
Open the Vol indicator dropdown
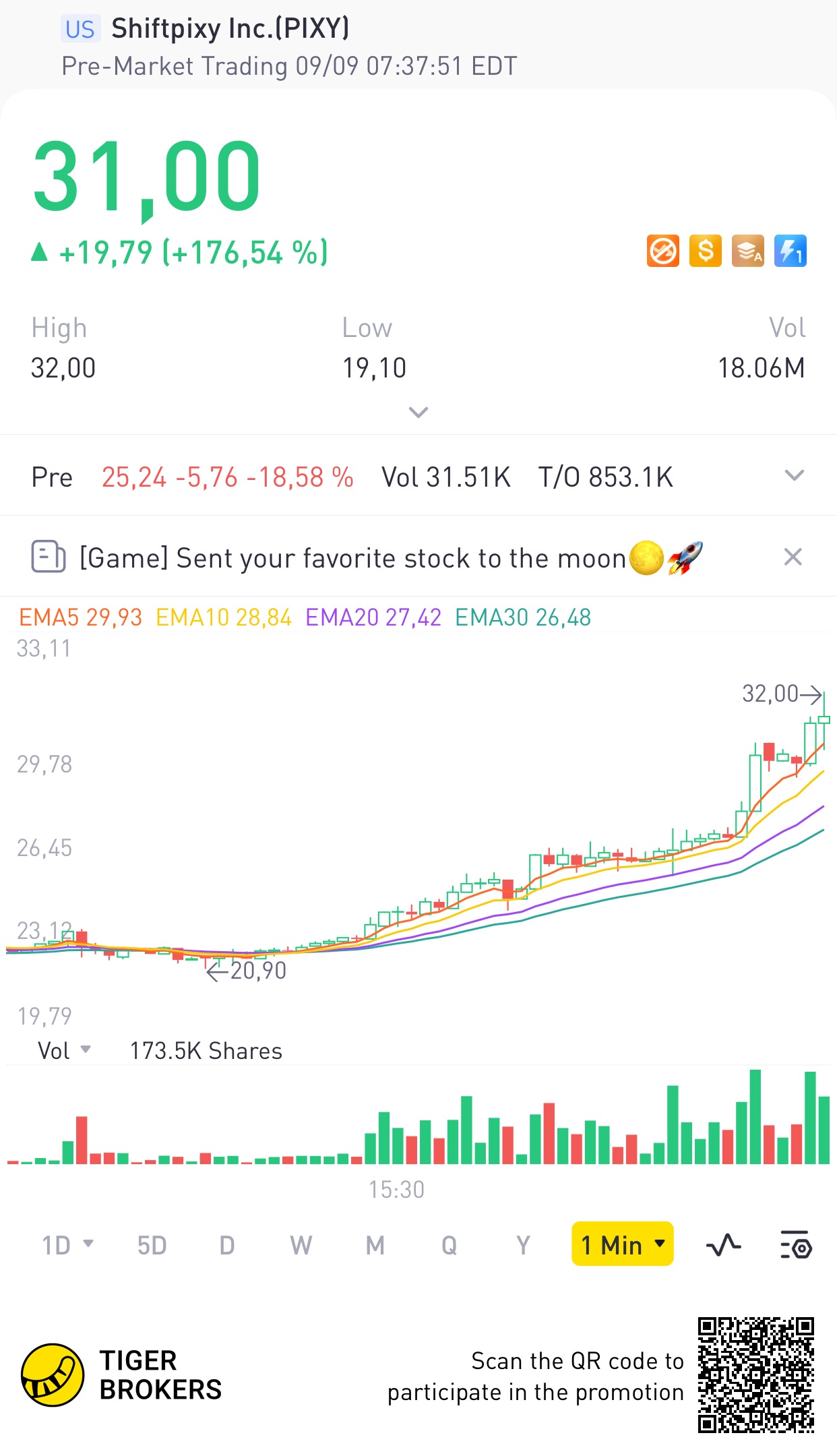click(x=64, y=1051)
